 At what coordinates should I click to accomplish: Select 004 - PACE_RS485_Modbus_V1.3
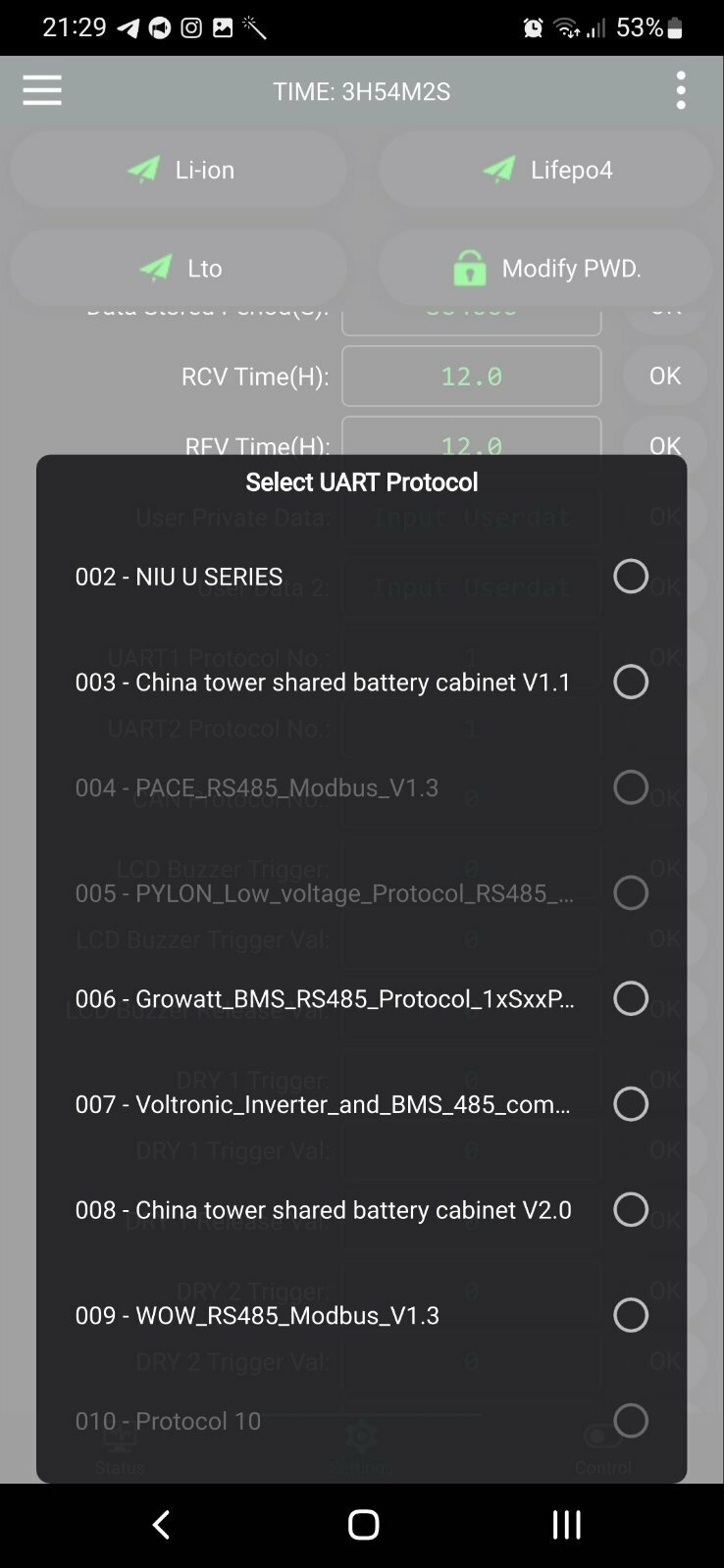click(361, 787)
